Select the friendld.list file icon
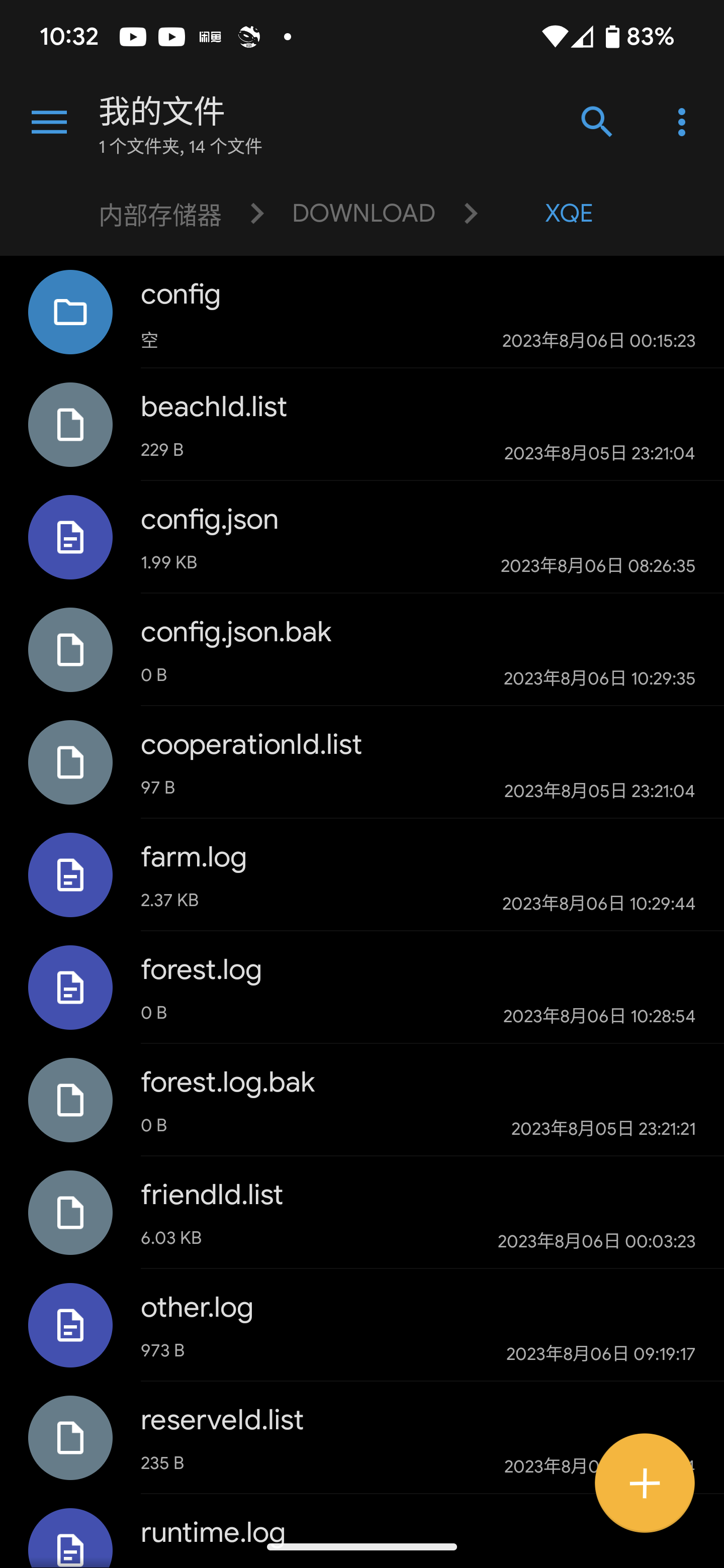 (x=70, y=1213)
